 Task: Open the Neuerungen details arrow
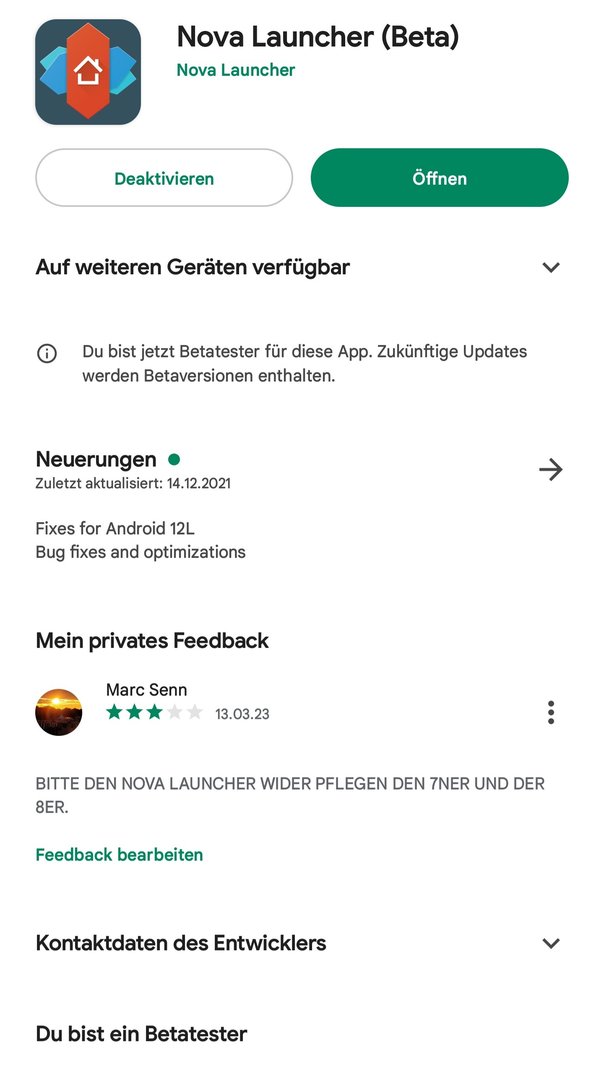(550, 470)
